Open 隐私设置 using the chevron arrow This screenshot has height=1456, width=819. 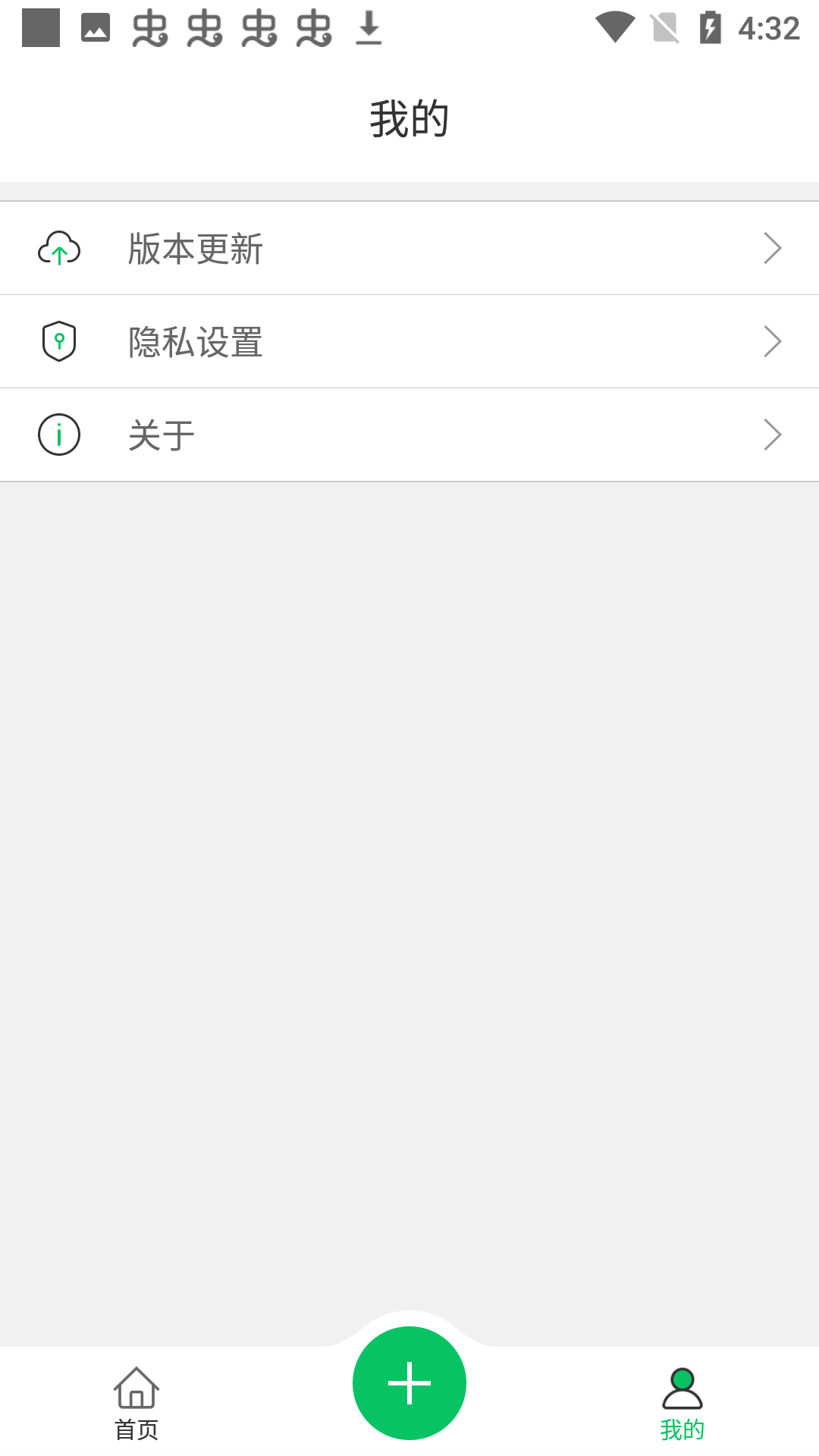773,340
